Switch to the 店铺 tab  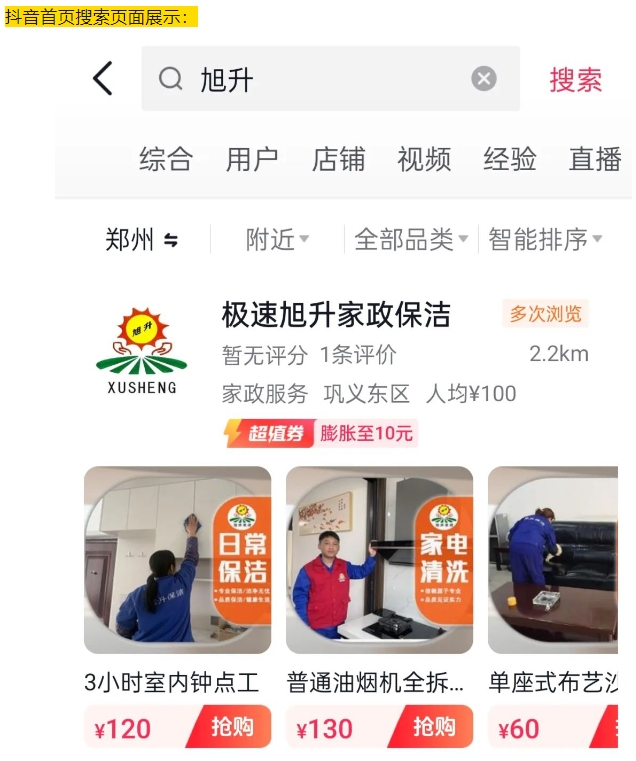[x=338, y=159]
